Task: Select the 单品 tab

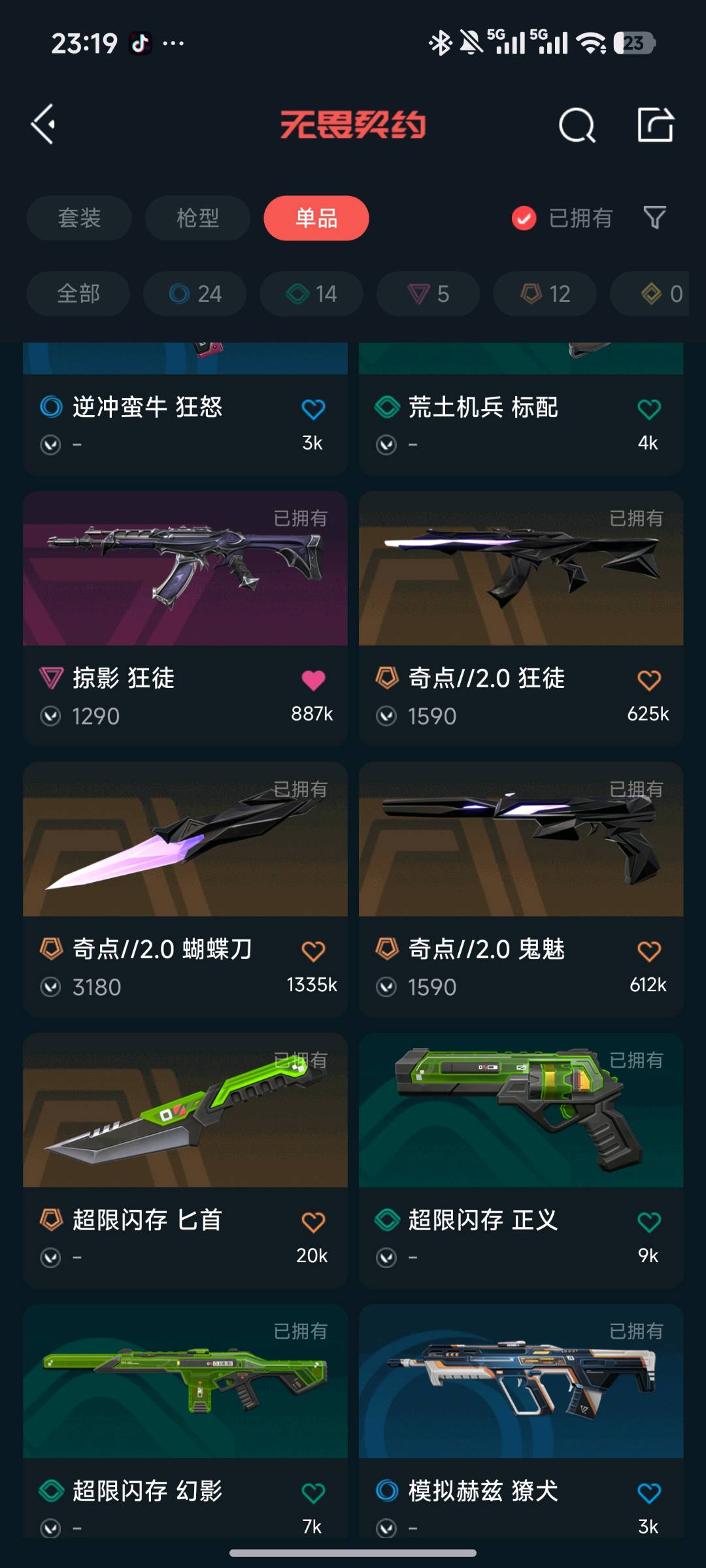Action: (316, 218)
